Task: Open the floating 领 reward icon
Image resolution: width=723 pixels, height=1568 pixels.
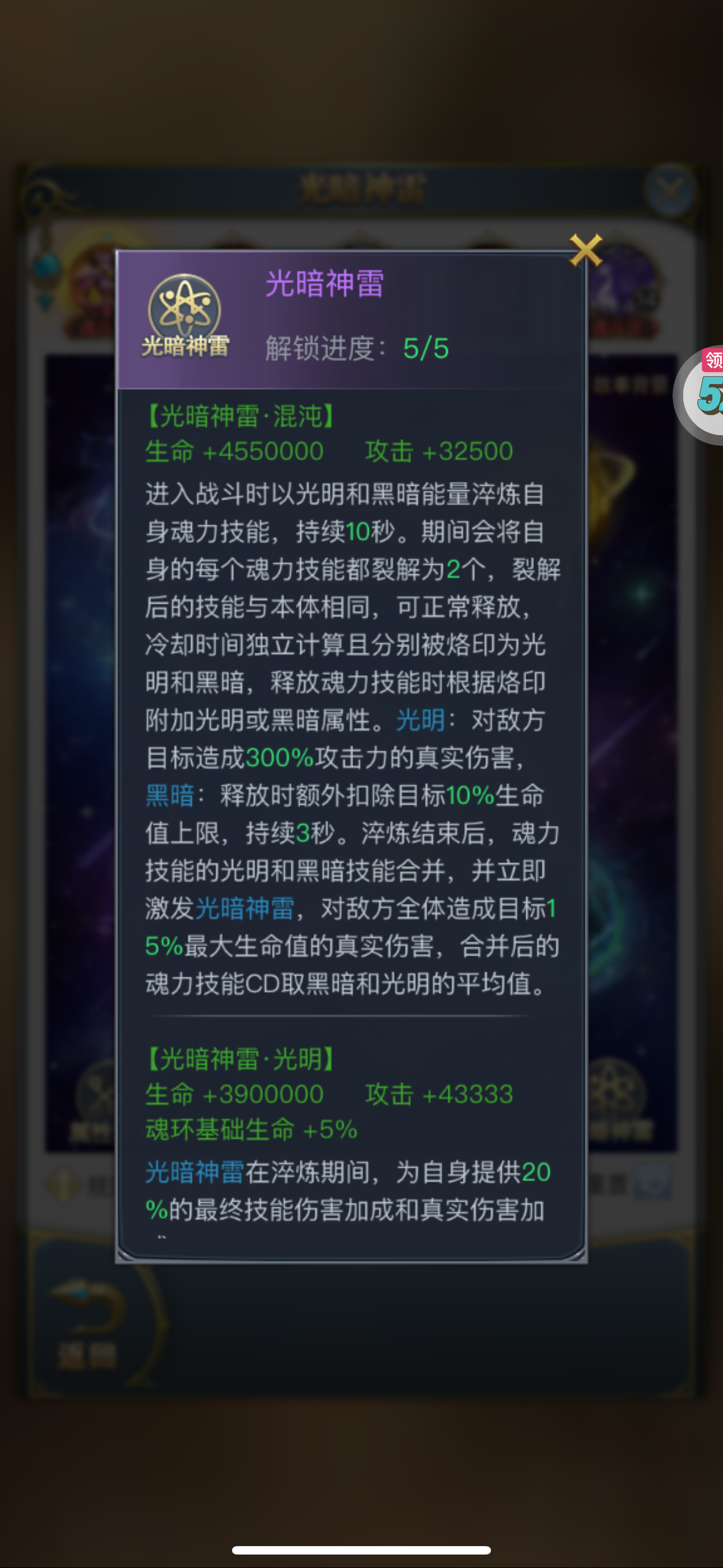Action: (700, 395)
